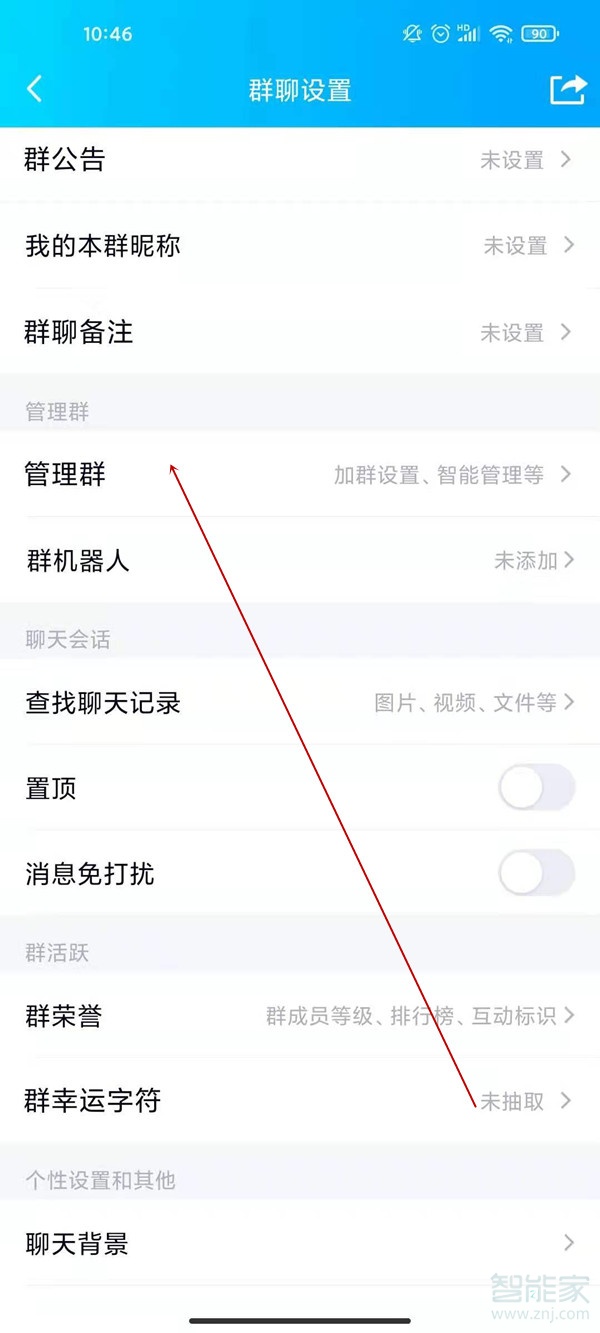Open 群荣誉 group honors
600x1333 pixels.
(x=300, y=1017)
